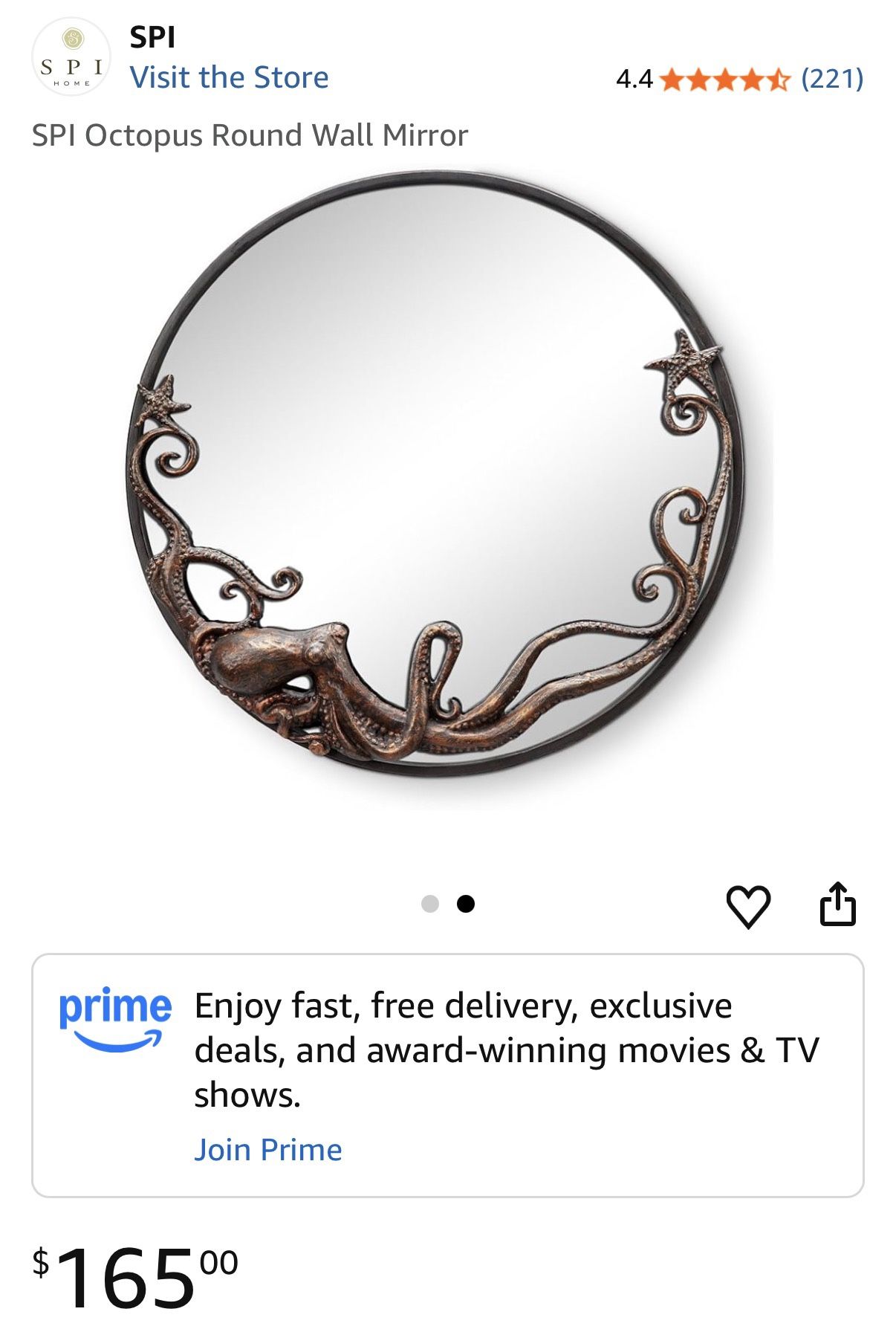
Task: Share this product listing
Action: (837, 904)
